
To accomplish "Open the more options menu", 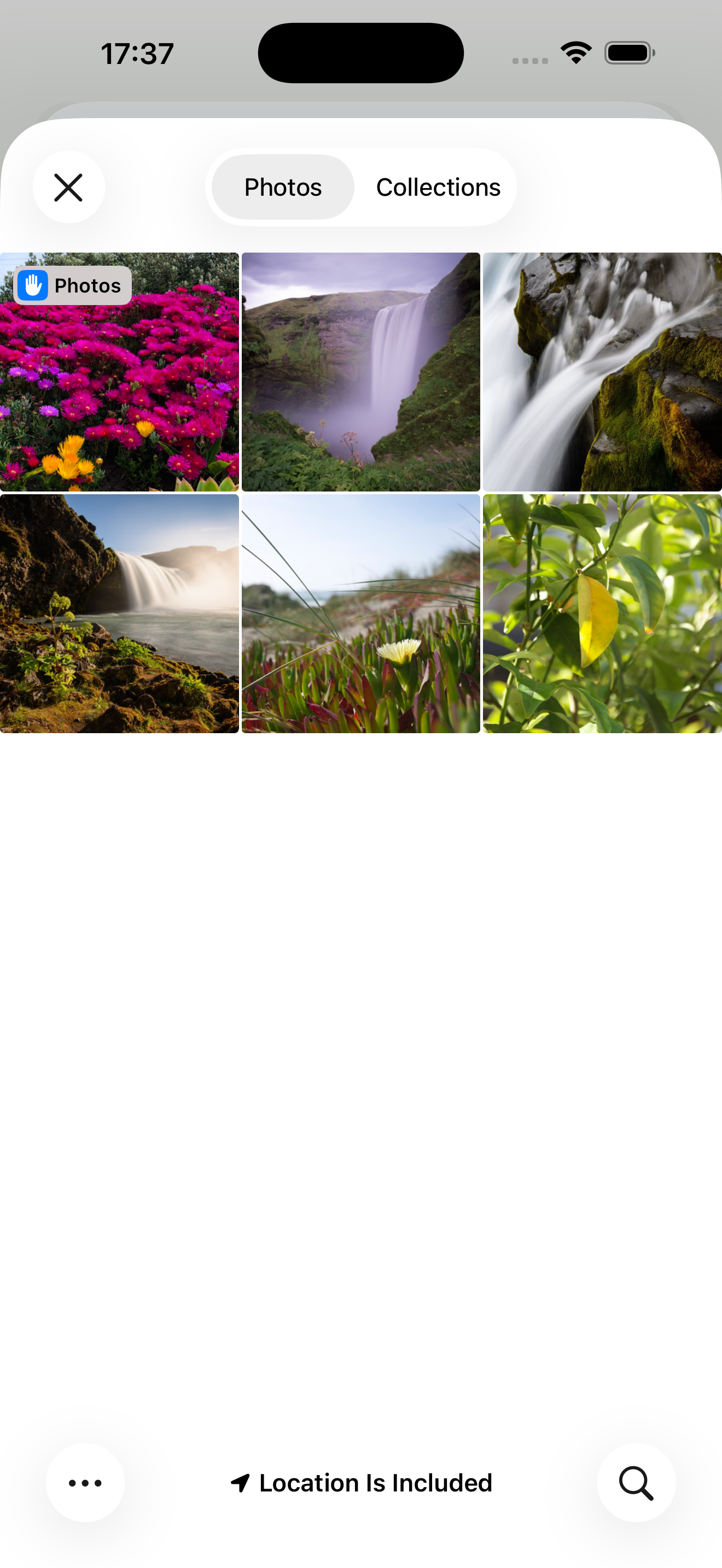I will (x=85, y=1482).
